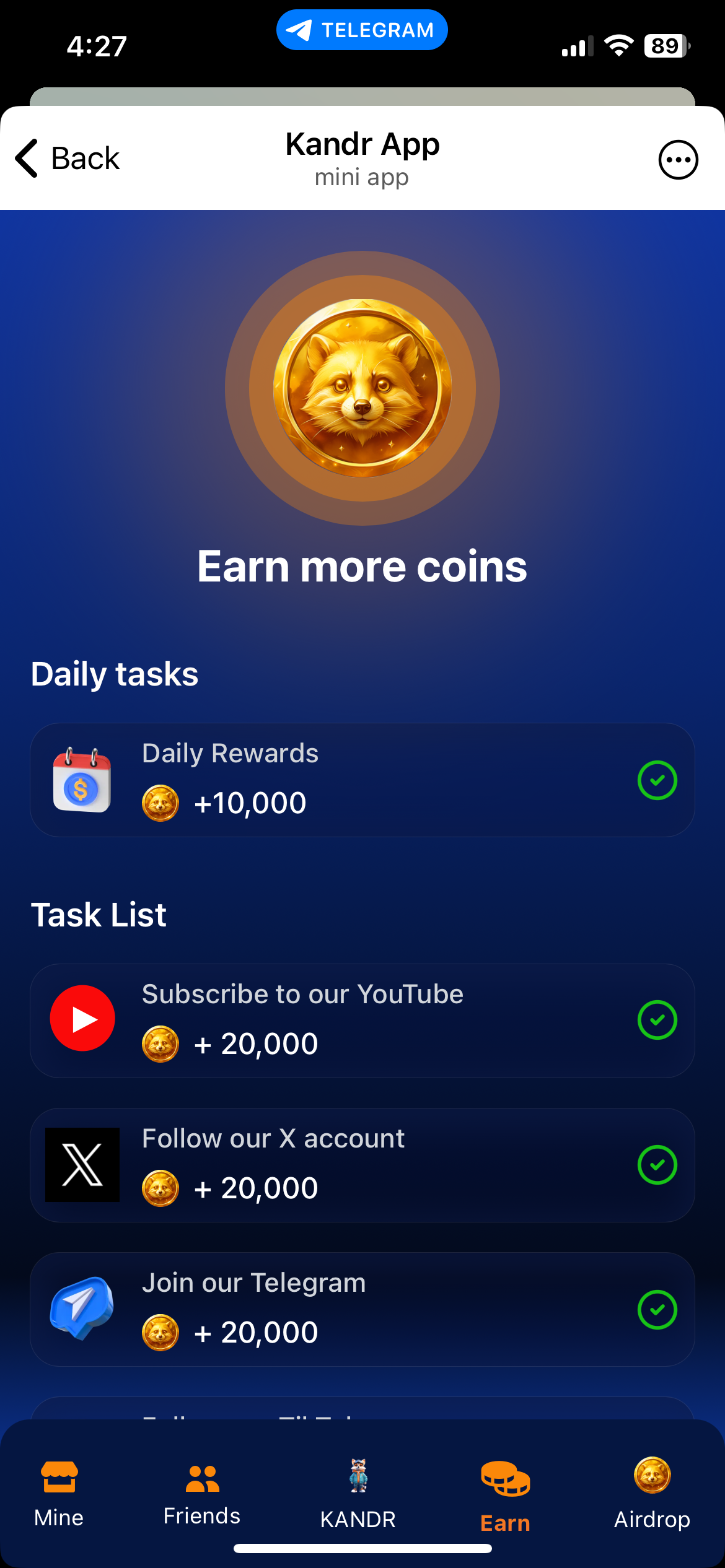Switch to the Airdrop tab

652,1494
